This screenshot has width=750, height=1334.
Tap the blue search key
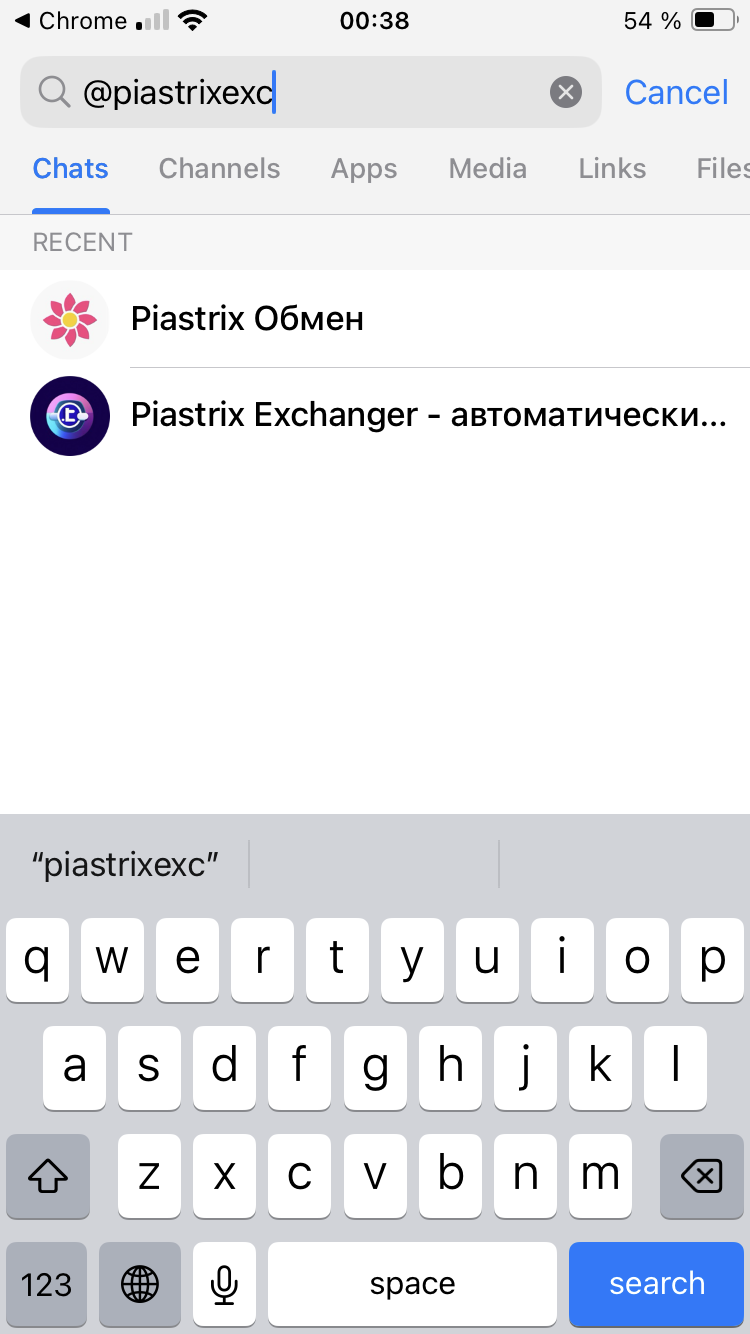click(x=657, y=1284)
